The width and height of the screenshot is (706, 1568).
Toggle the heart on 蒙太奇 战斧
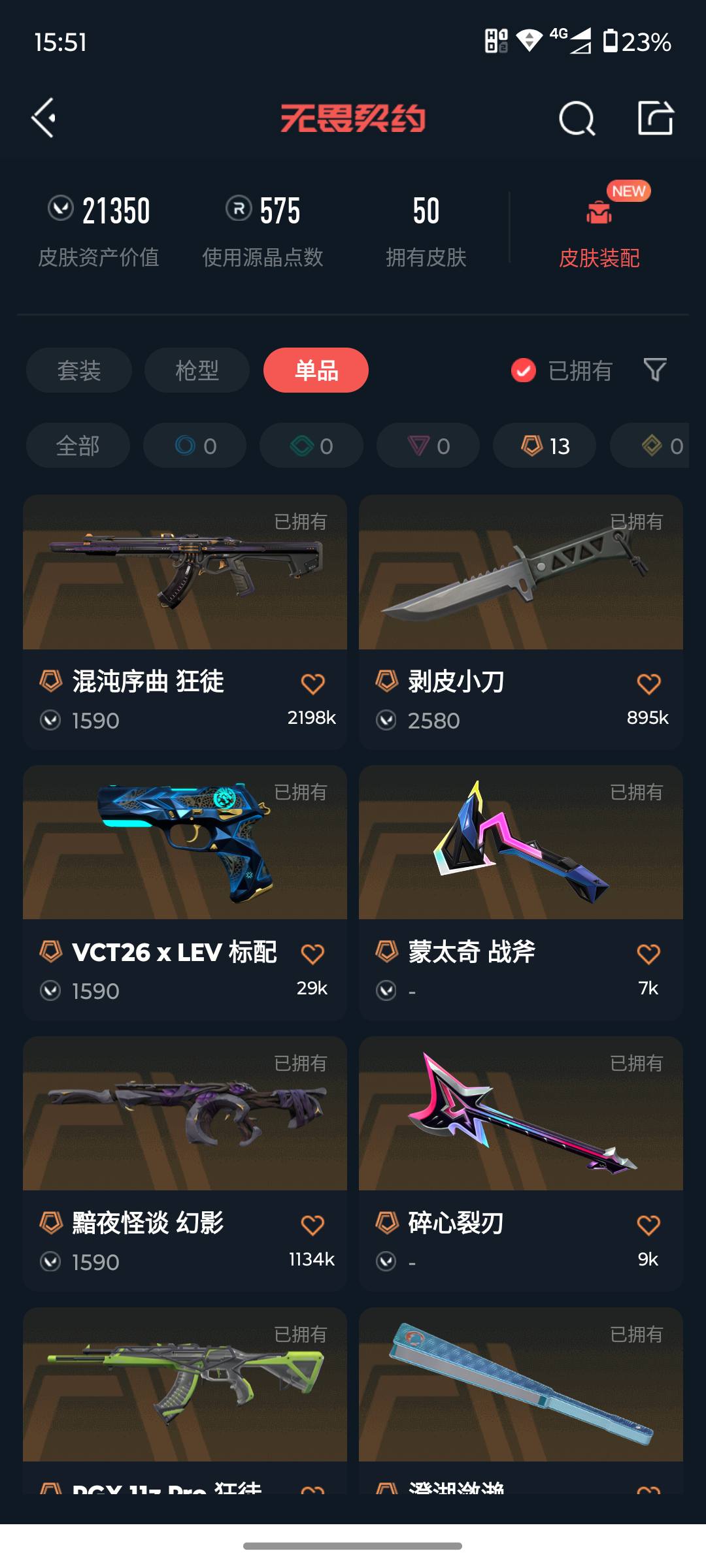pos(648,953)
